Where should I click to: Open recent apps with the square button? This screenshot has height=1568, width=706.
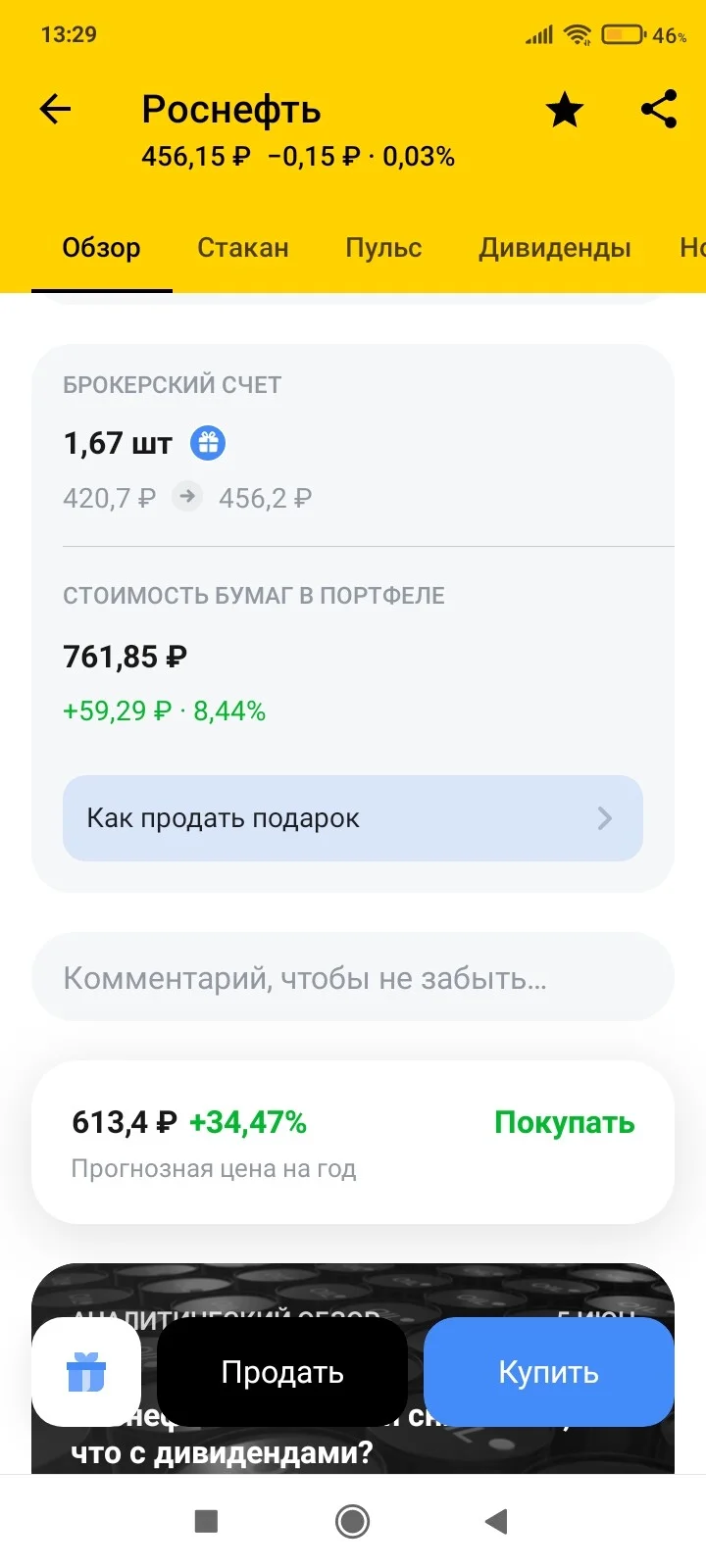(x=206, y=1521)
